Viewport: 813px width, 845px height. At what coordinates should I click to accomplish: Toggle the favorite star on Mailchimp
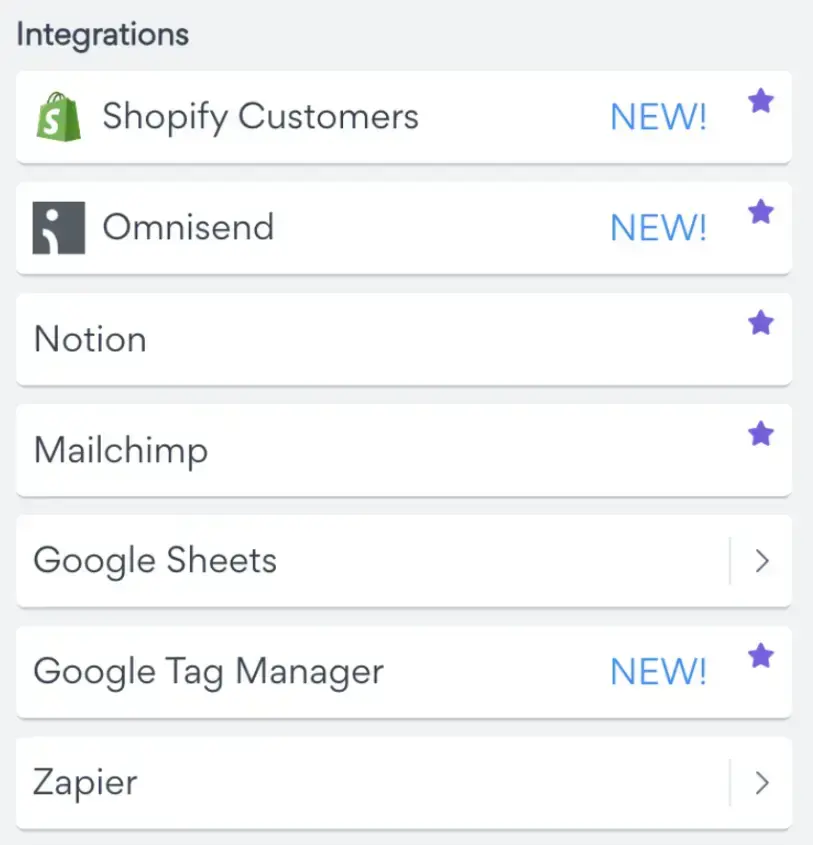(761, 434)
